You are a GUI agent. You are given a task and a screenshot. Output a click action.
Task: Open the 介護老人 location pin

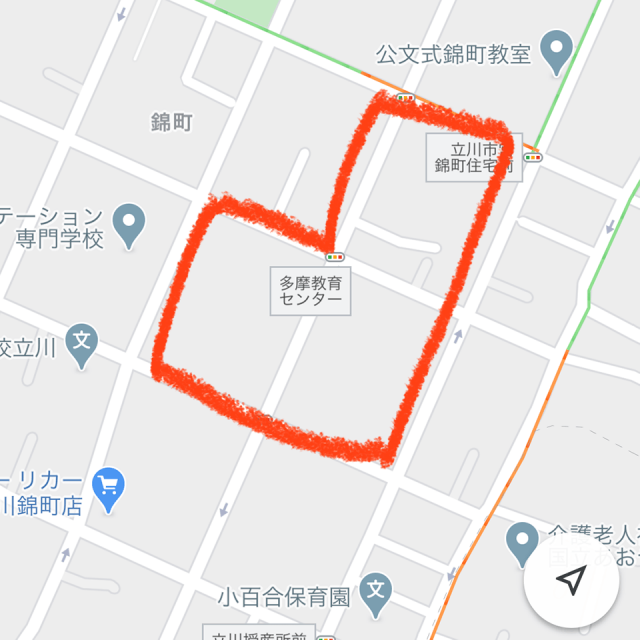pyautogui.click(x=522, y=541)
